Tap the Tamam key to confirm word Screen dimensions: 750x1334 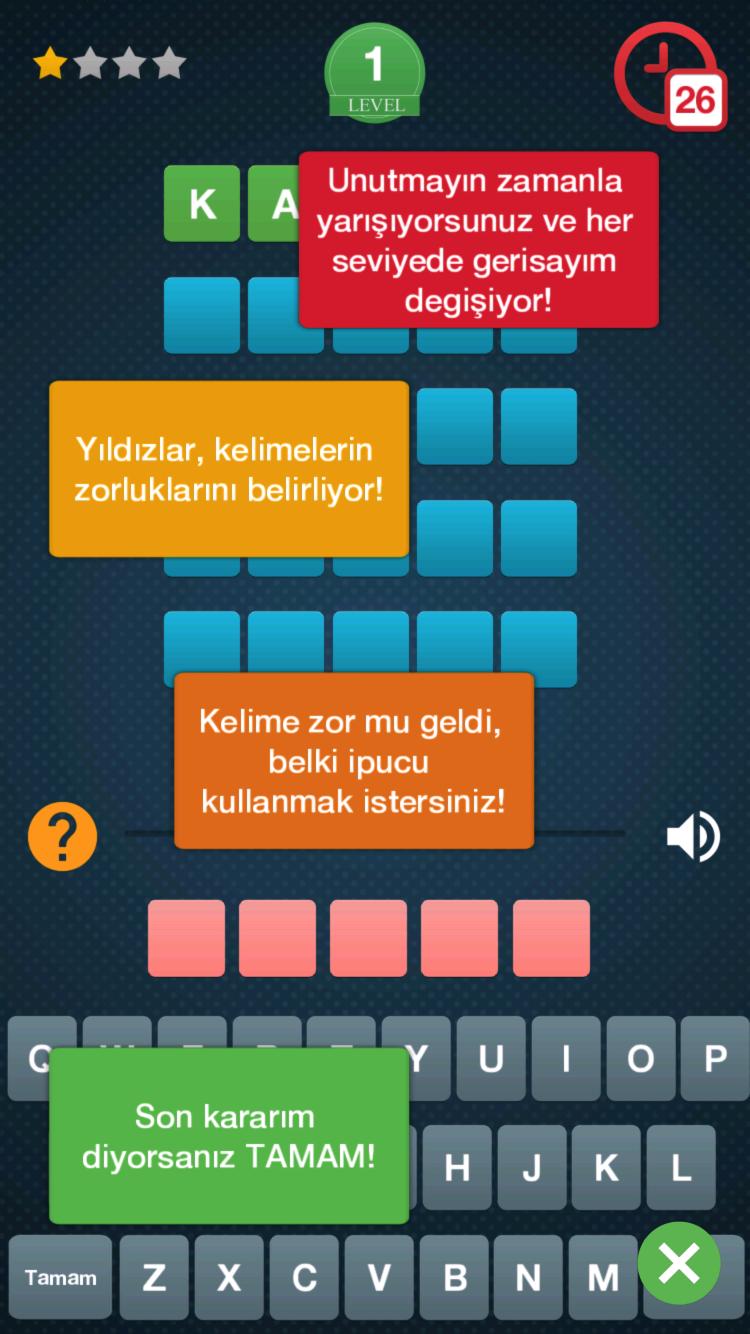(61, 1277)
